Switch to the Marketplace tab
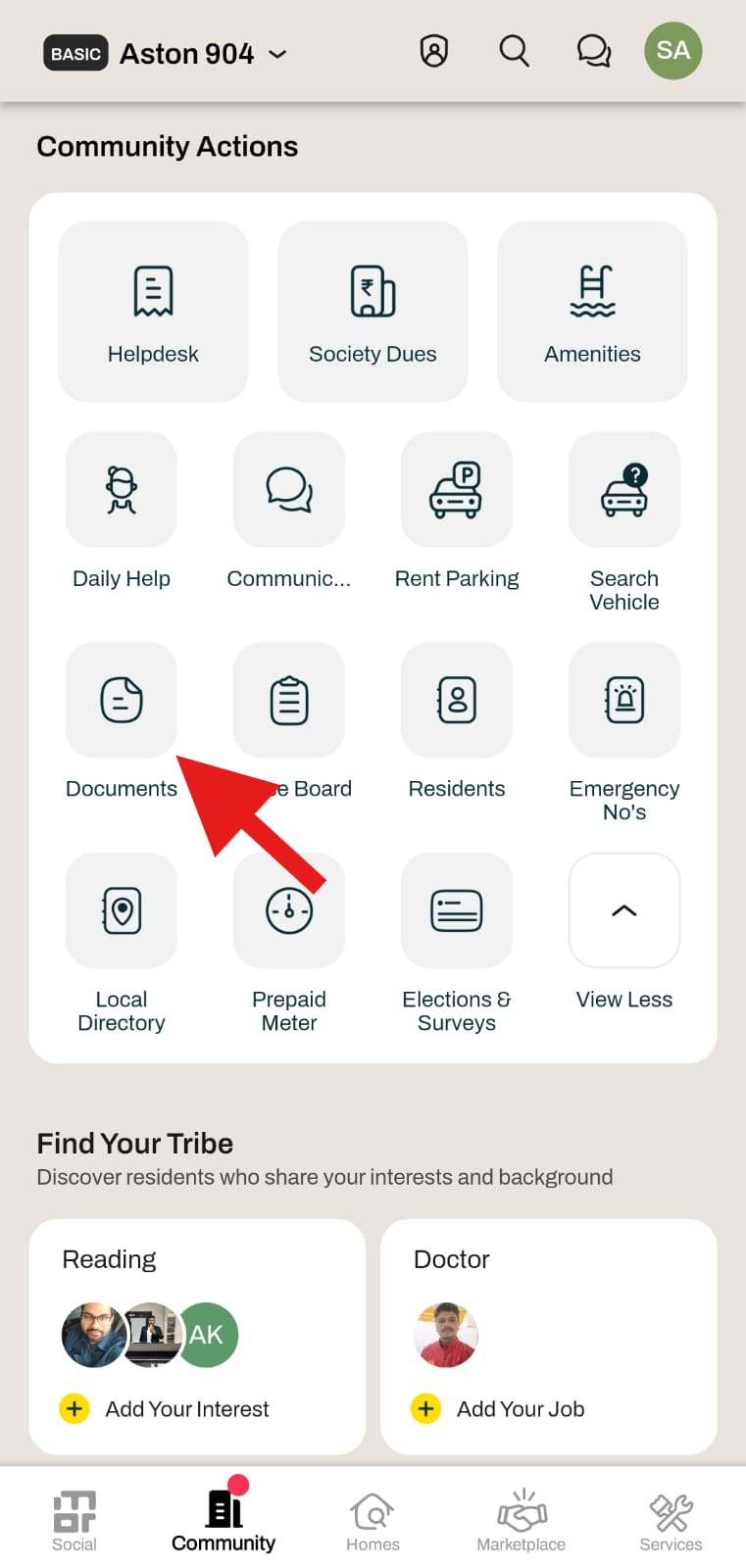Image resolution: width=746 pixels, height=1568 pixels. coord(522,1520)
